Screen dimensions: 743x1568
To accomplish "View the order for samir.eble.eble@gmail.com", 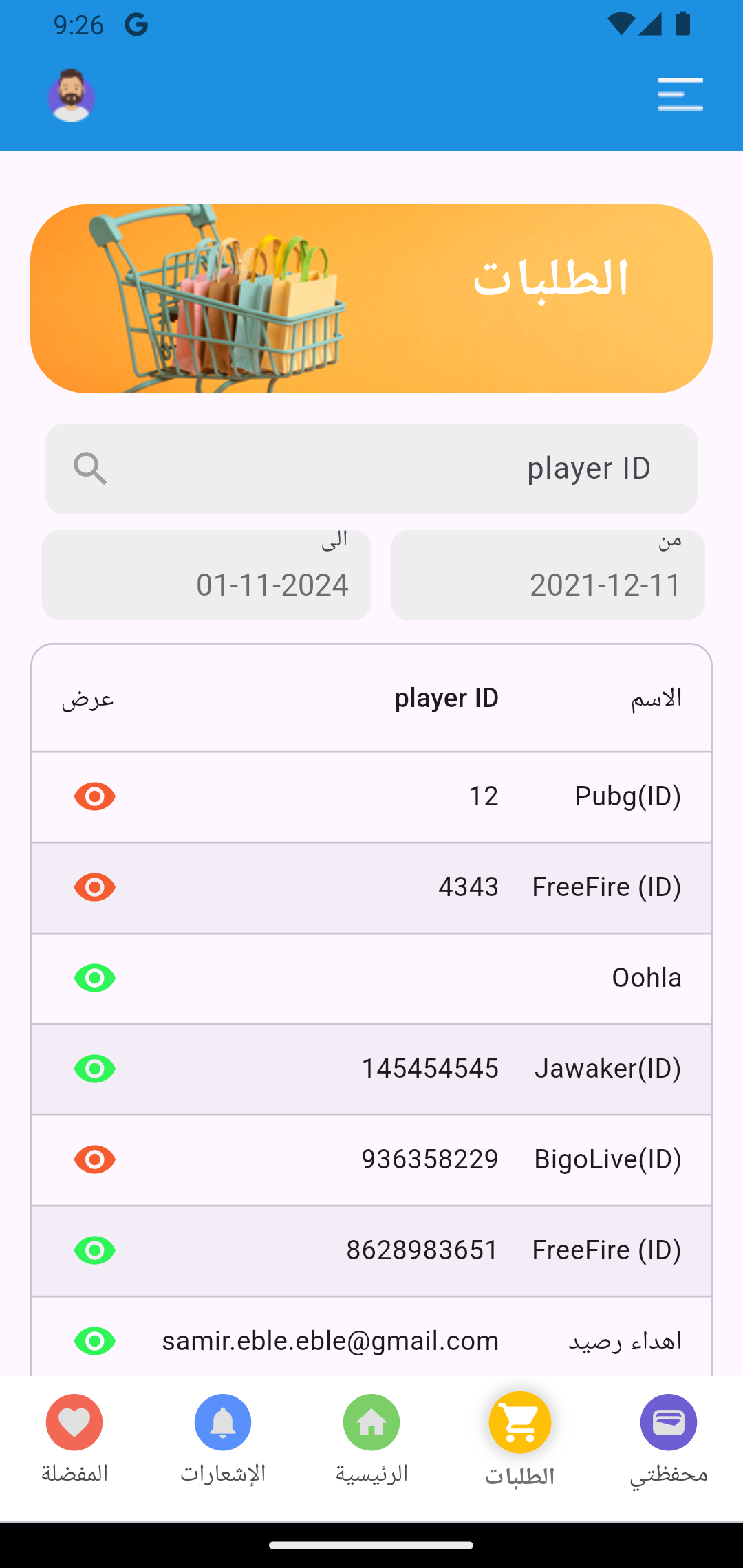I will click(x=95, y=1341).
